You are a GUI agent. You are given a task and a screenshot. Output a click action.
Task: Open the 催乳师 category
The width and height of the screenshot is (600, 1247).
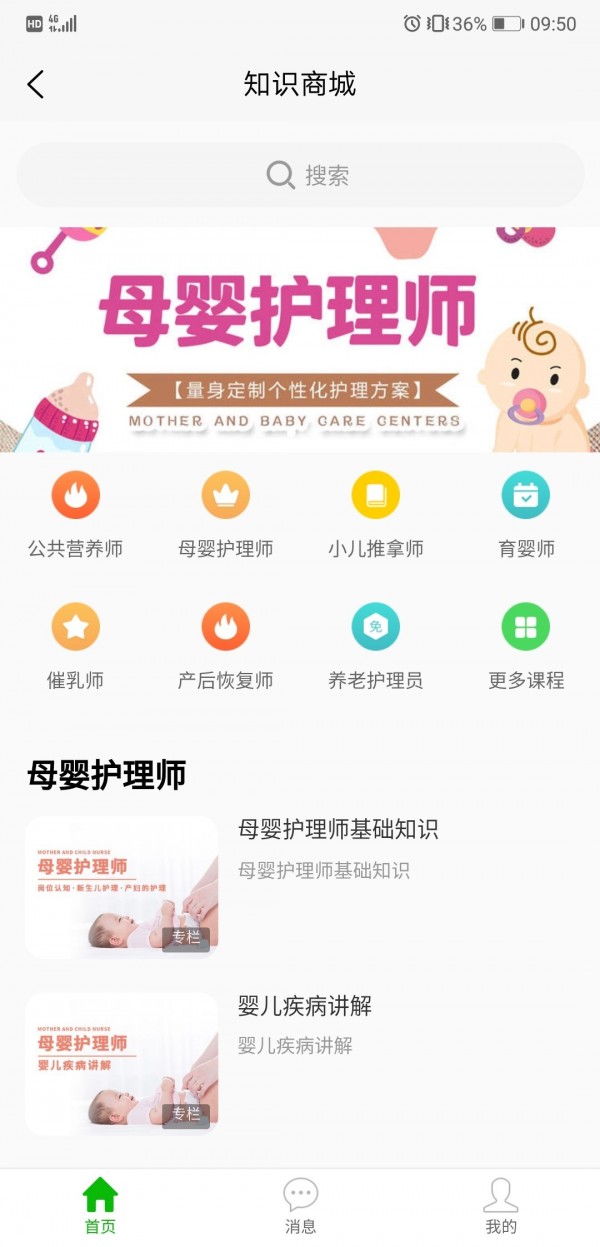pos(76,628)
